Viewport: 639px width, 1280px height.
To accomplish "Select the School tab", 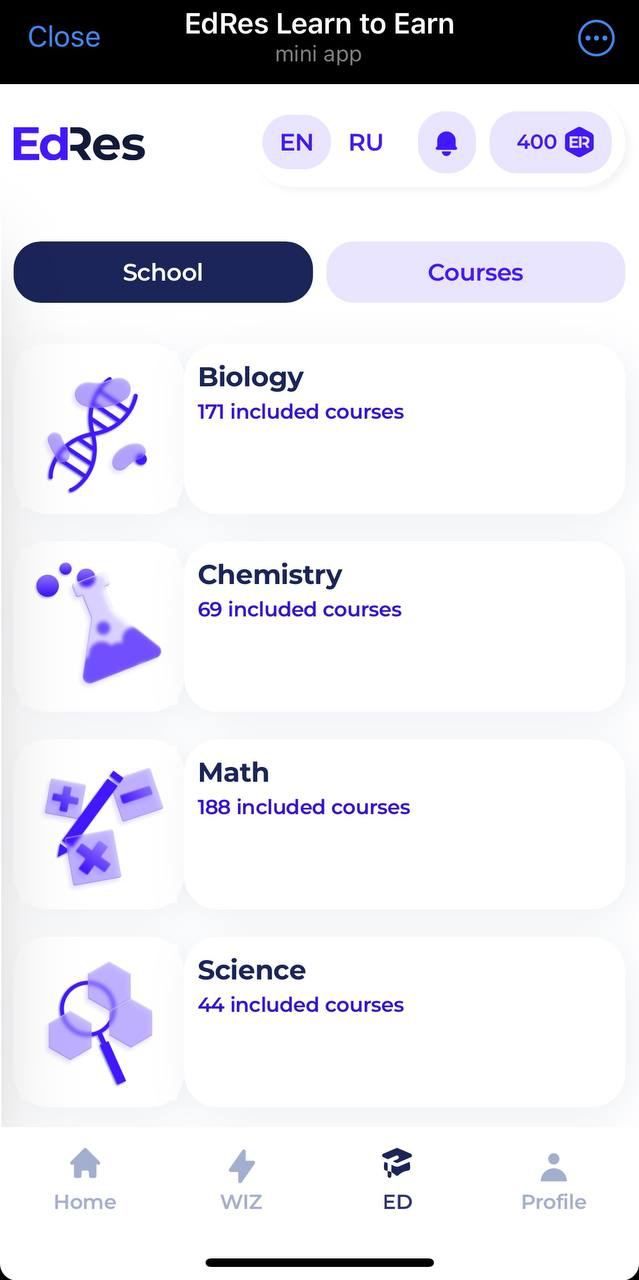I will (x=163, y=272).
